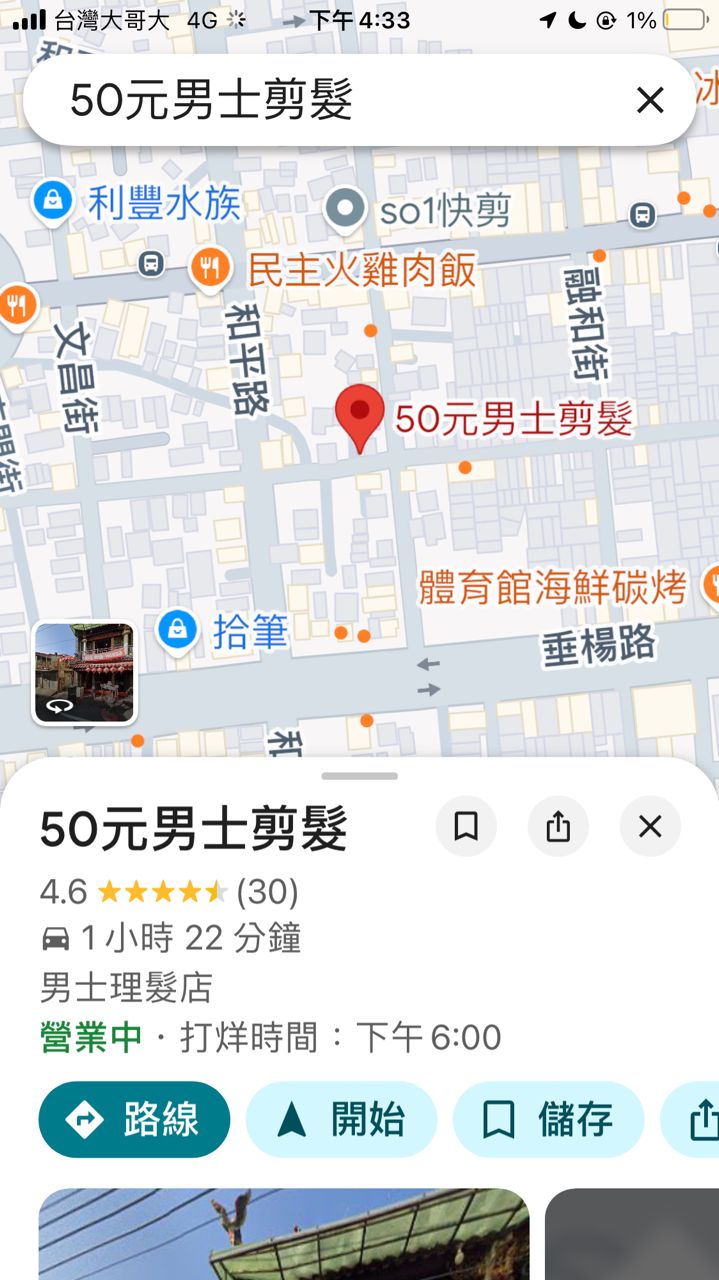
Task: View the storefront photo of the barbershop
Action: pos(284,1234)
